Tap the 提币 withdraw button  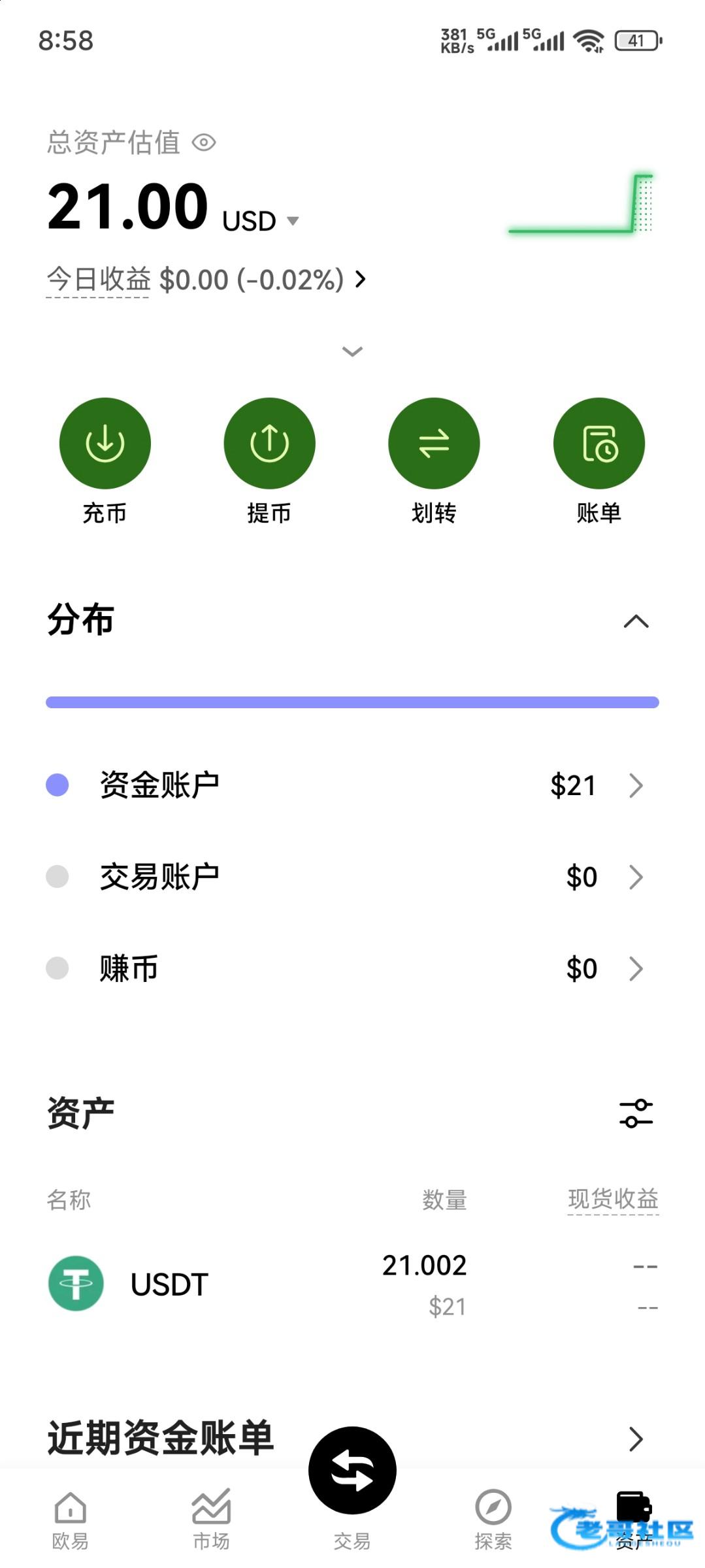(x=269, y=461)
